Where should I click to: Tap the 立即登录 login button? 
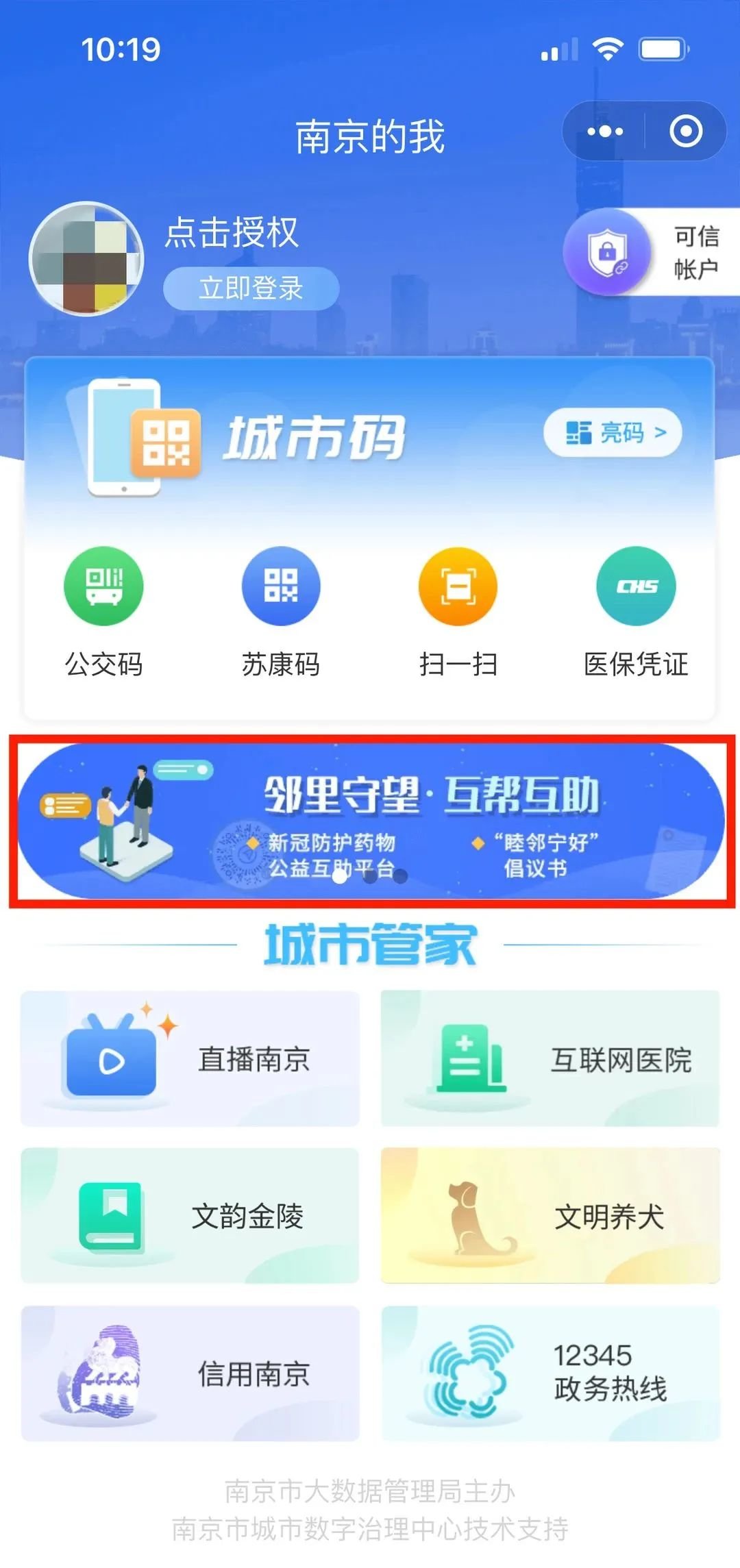(x=251, y=288)
